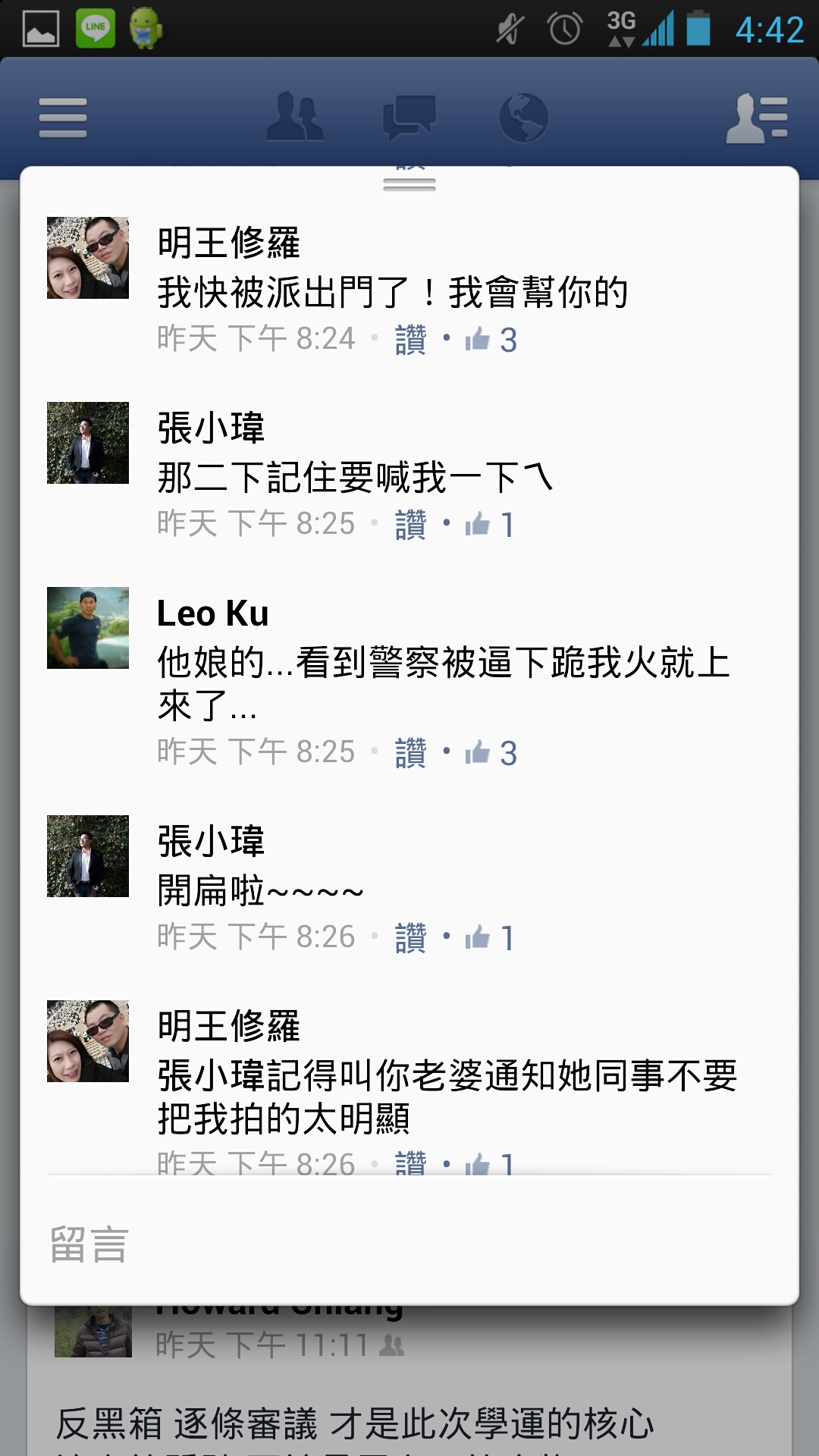The image size is (819, 1456).
Task: Like 張小瑋's 開扁啦 comment
Action: pos(410,938)
